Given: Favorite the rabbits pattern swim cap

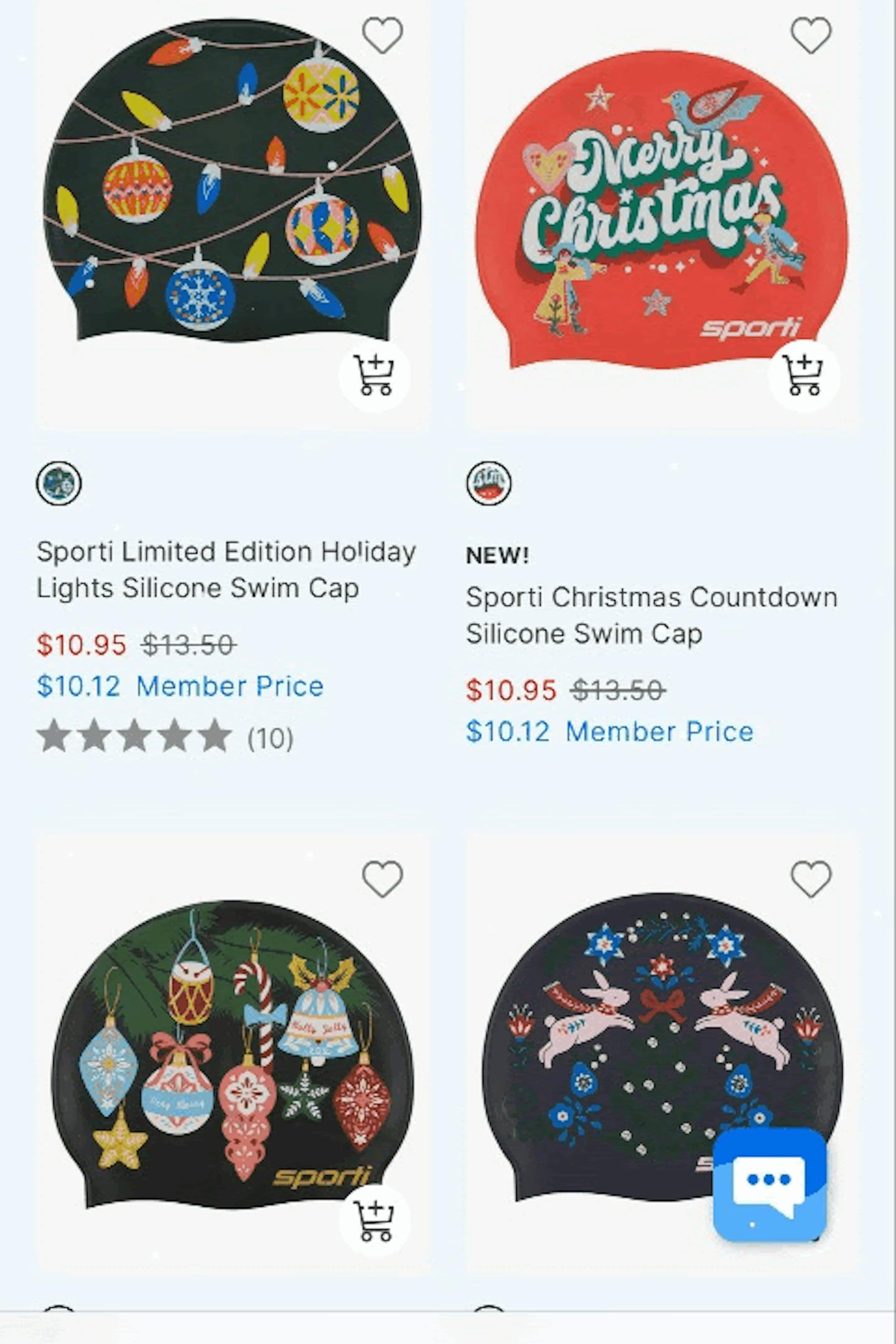Looking at the screenshot, I should tap(811, 879).
